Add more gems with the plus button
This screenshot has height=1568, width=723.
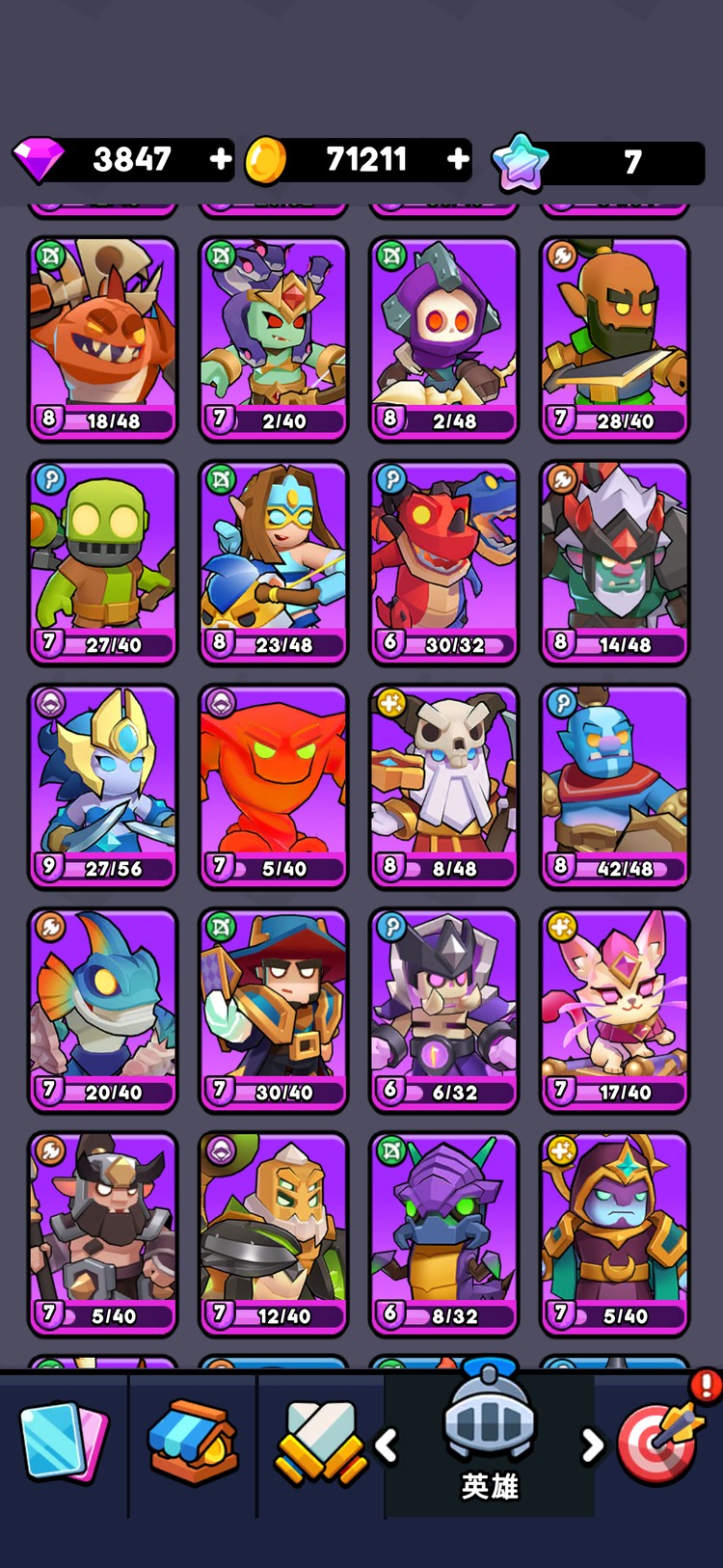220,159
